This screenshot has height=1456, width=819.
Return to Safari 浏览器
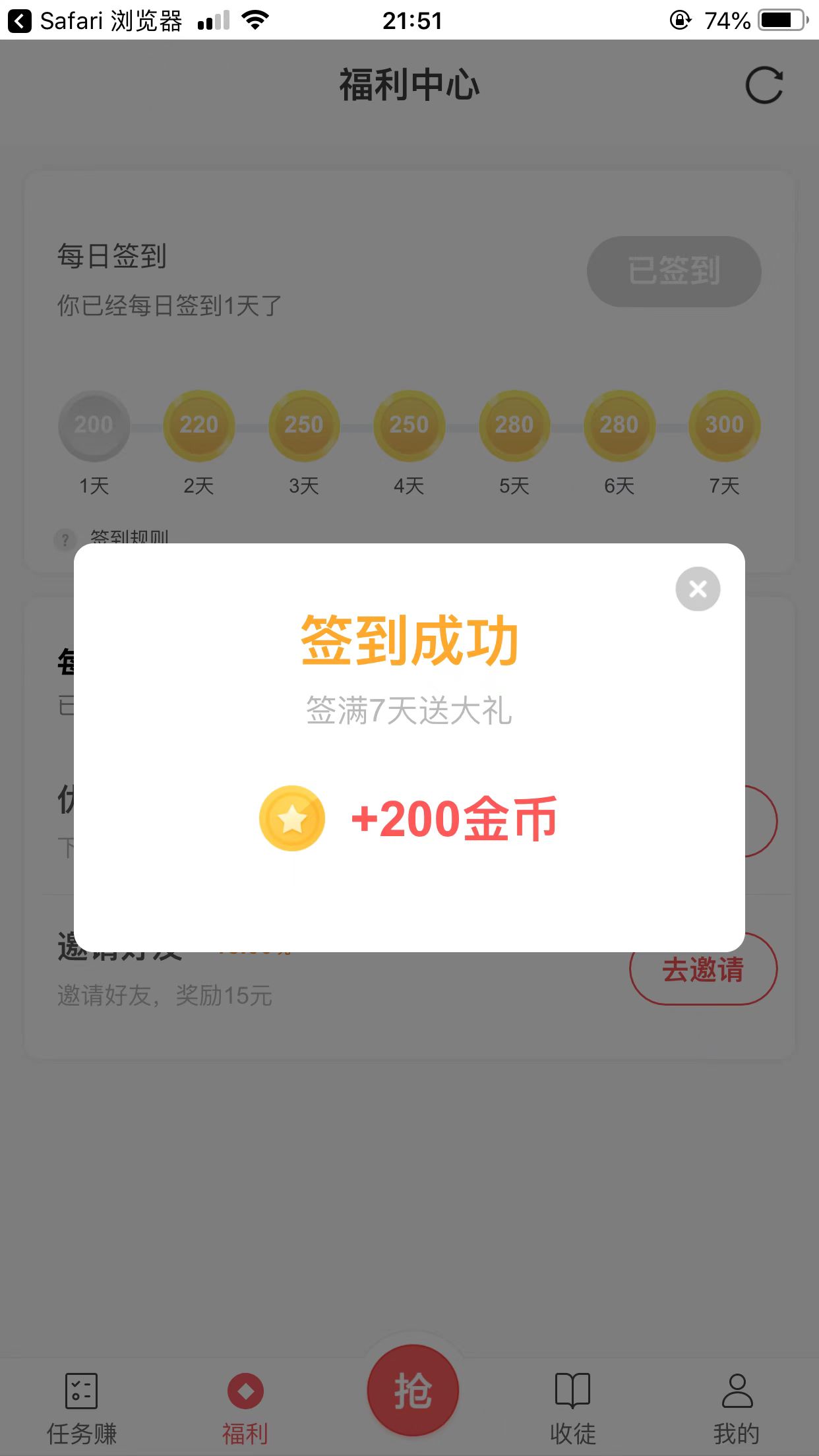pyautogui.click(x=20, y=21)
